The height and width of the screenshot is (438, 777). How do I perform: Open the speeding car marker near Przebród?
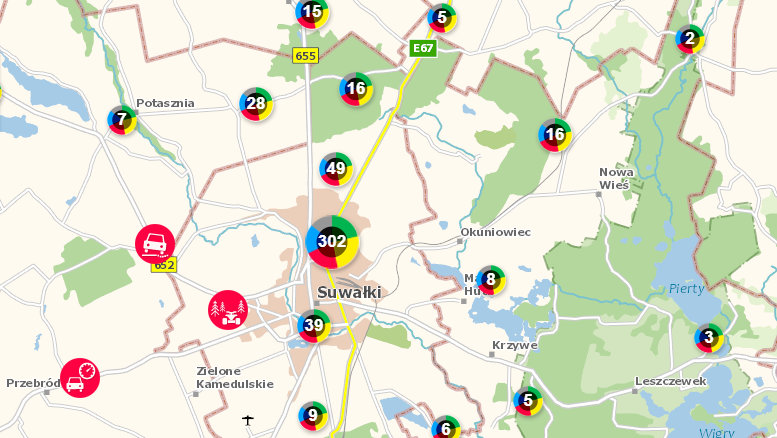(80, 377)
